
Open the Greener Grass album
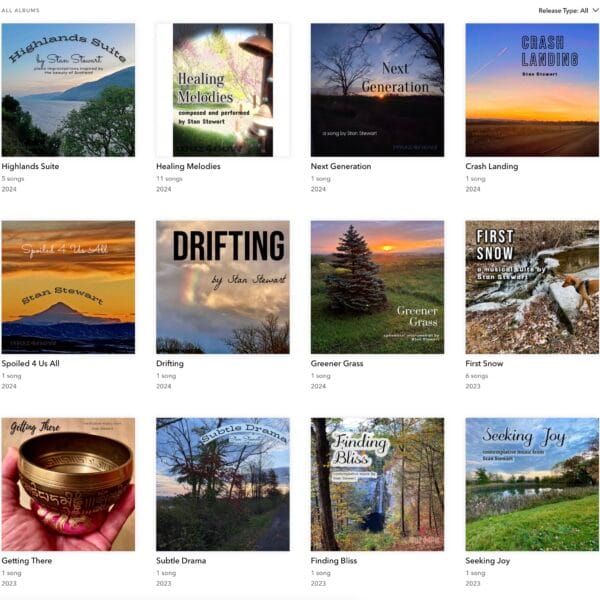point(377,287)
